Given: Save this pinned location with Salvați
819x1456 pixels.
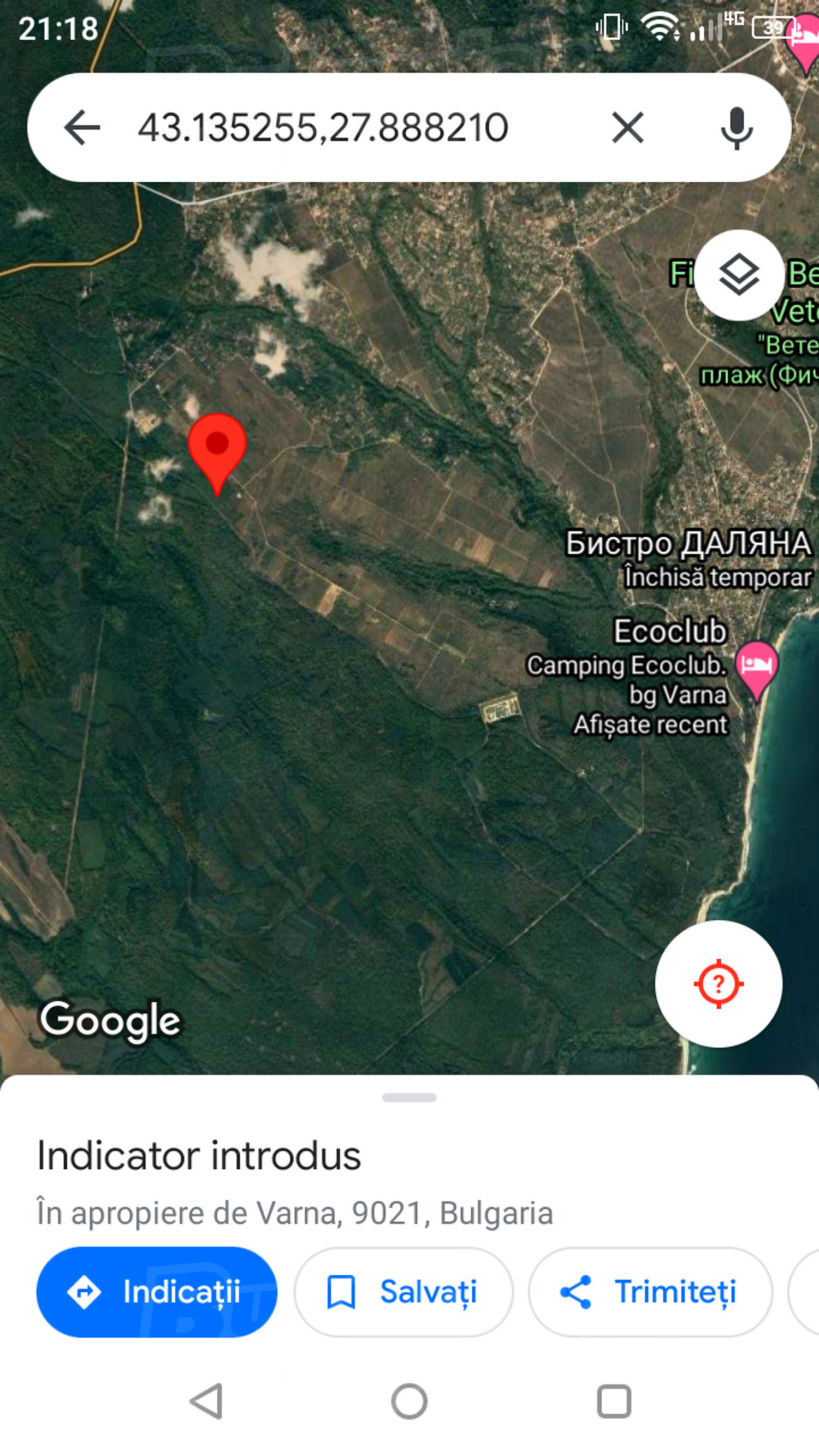Looking at the screenshot, I should [403, 1292].
